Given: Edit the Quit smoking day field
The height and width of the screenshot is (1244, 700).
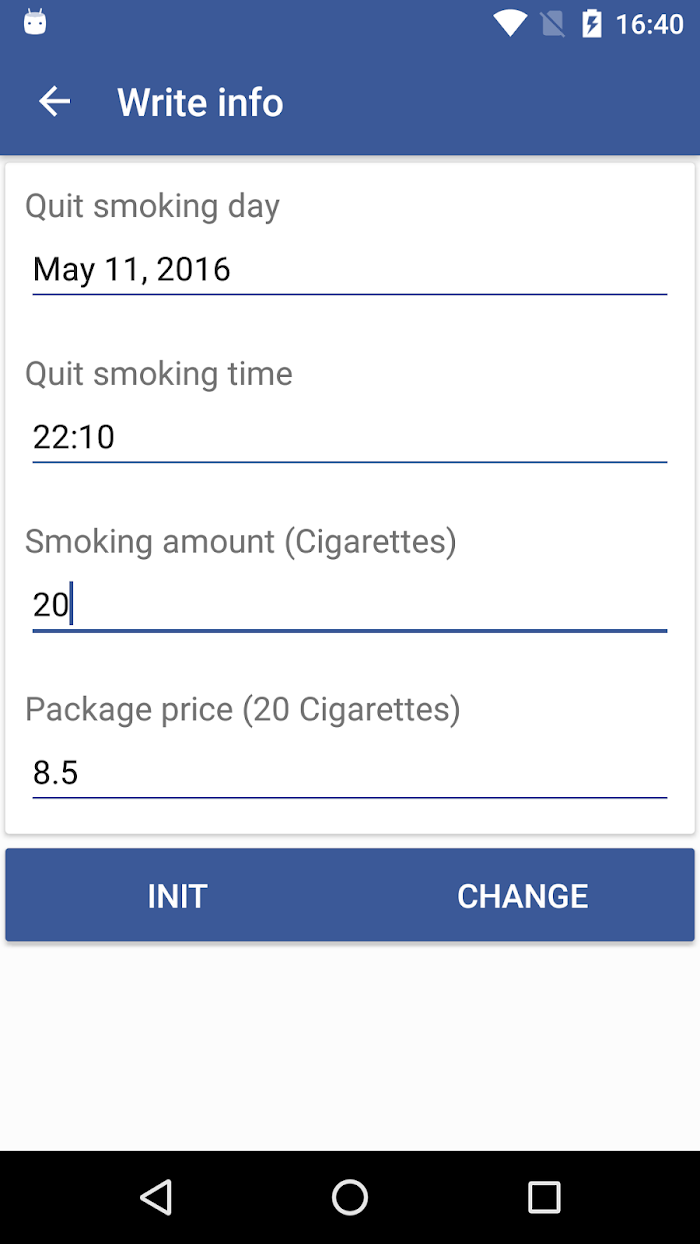Looking at the screenshot, I should (x=349, y=270).
